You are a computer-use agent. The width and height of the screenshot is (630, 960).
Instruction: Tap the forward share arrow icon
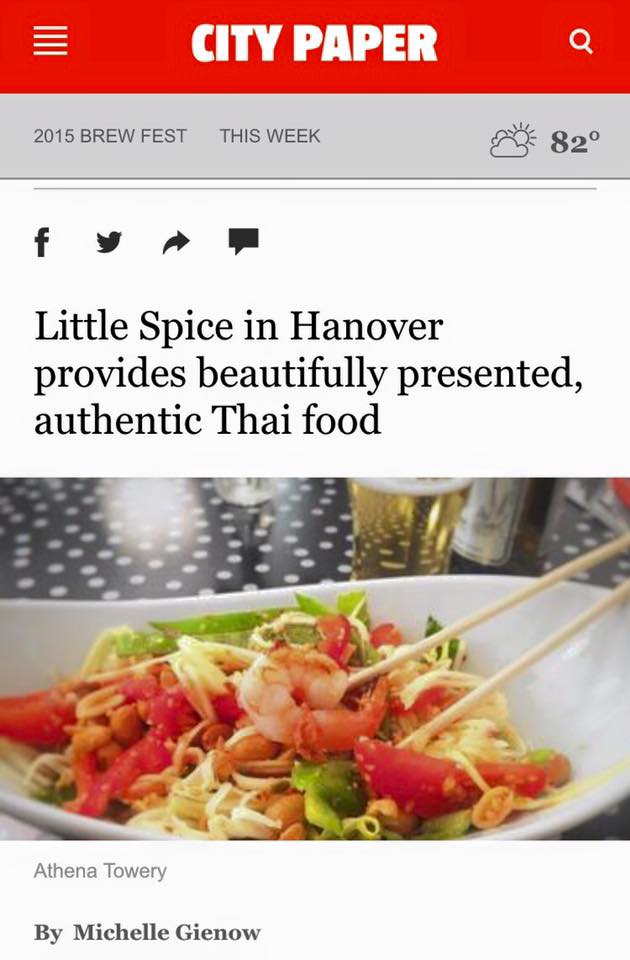click(x=176, y=242)
